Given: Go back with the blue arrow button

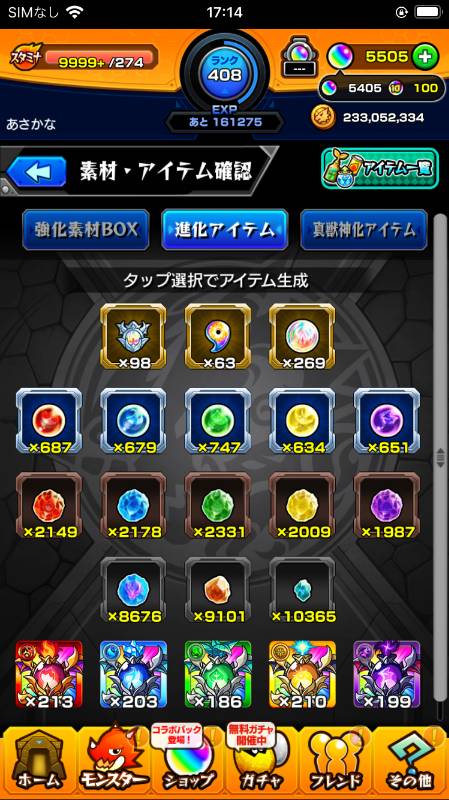Looking at the screenshot, I should (x=37, y=172).
